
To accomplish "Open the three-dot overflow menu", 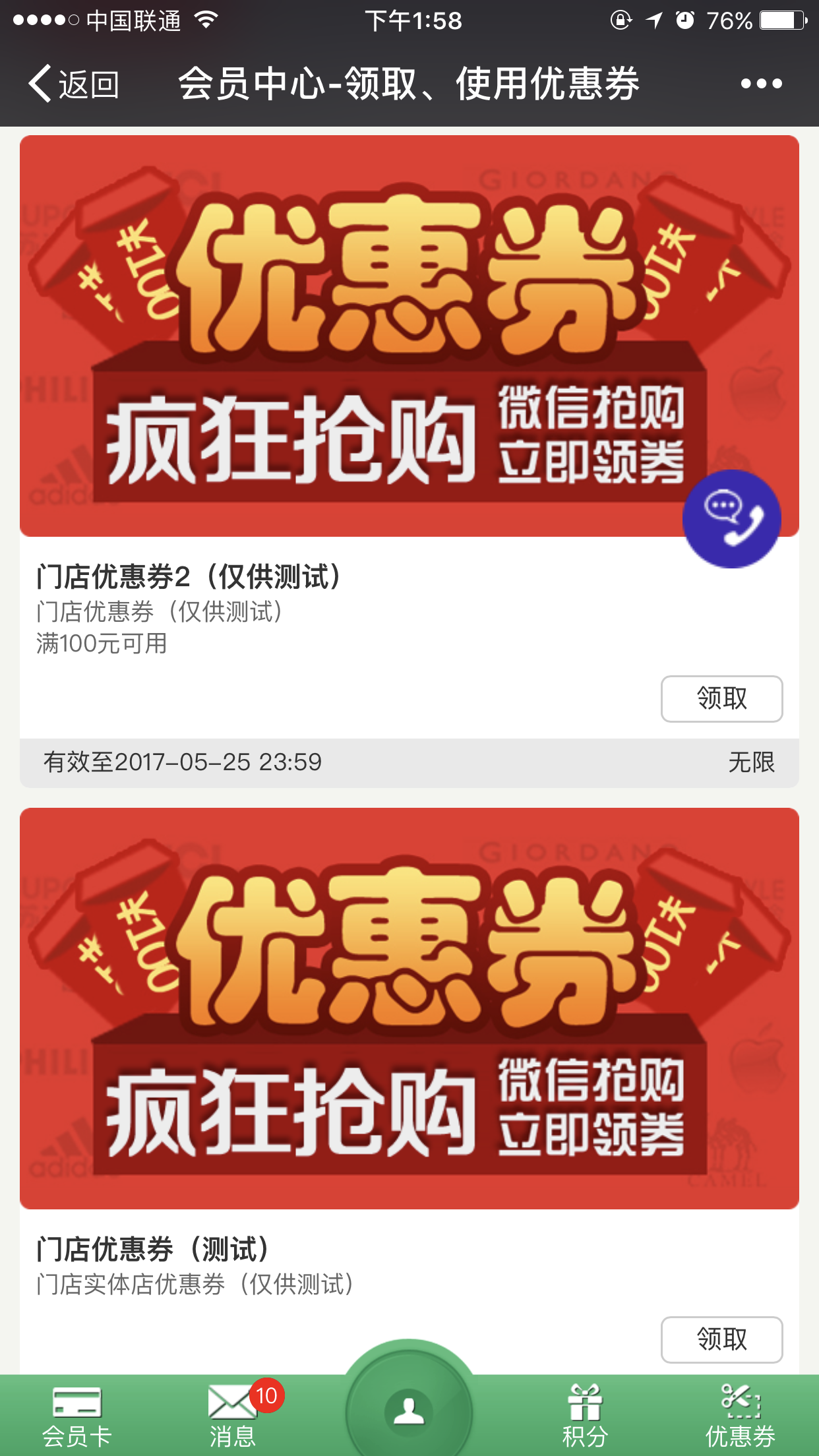I will click(x=761, y=84).
